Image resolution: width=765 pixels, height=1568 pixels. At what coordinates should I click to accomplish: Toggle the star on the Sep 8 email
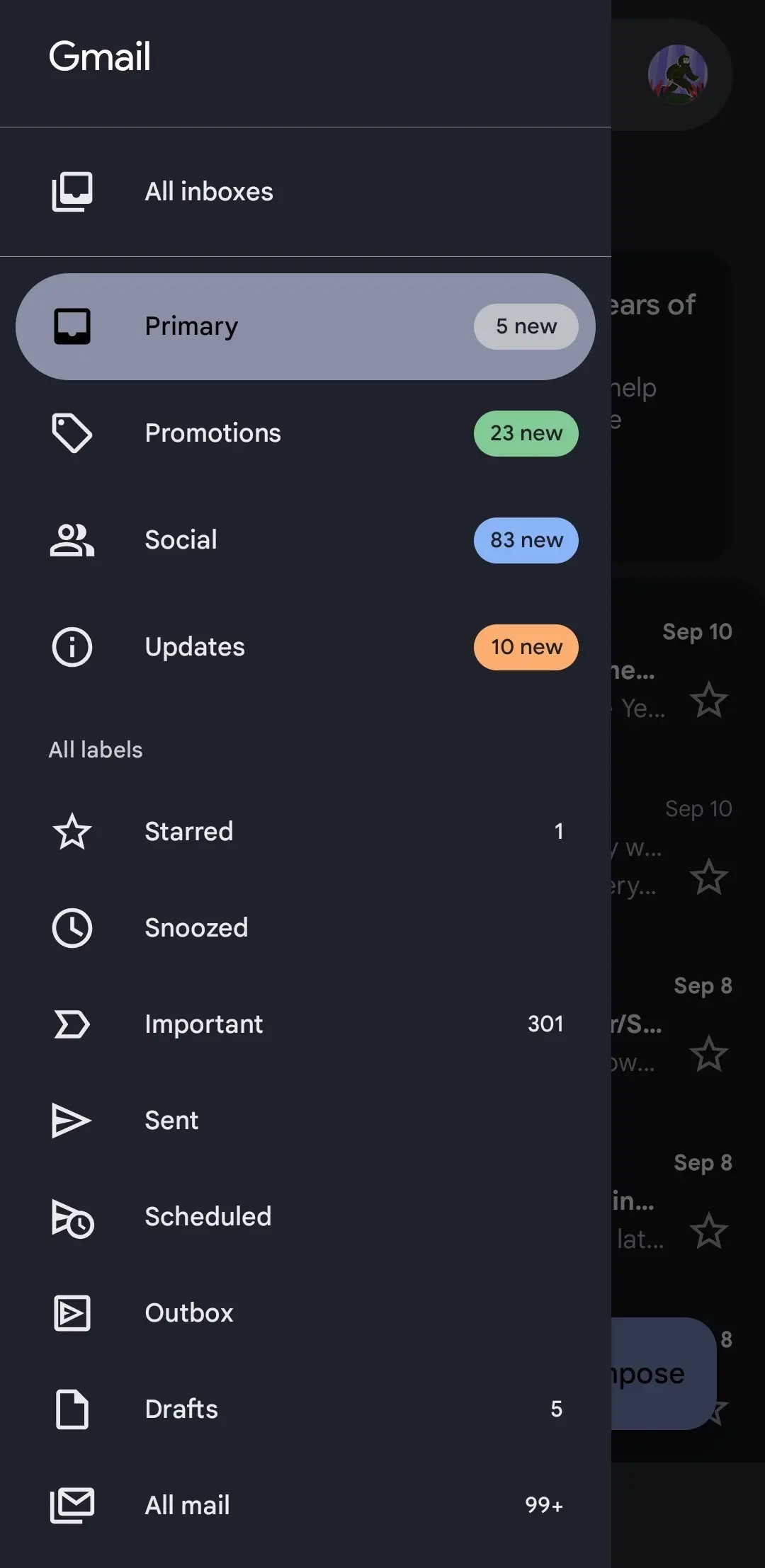click(x=709, y=1055)
